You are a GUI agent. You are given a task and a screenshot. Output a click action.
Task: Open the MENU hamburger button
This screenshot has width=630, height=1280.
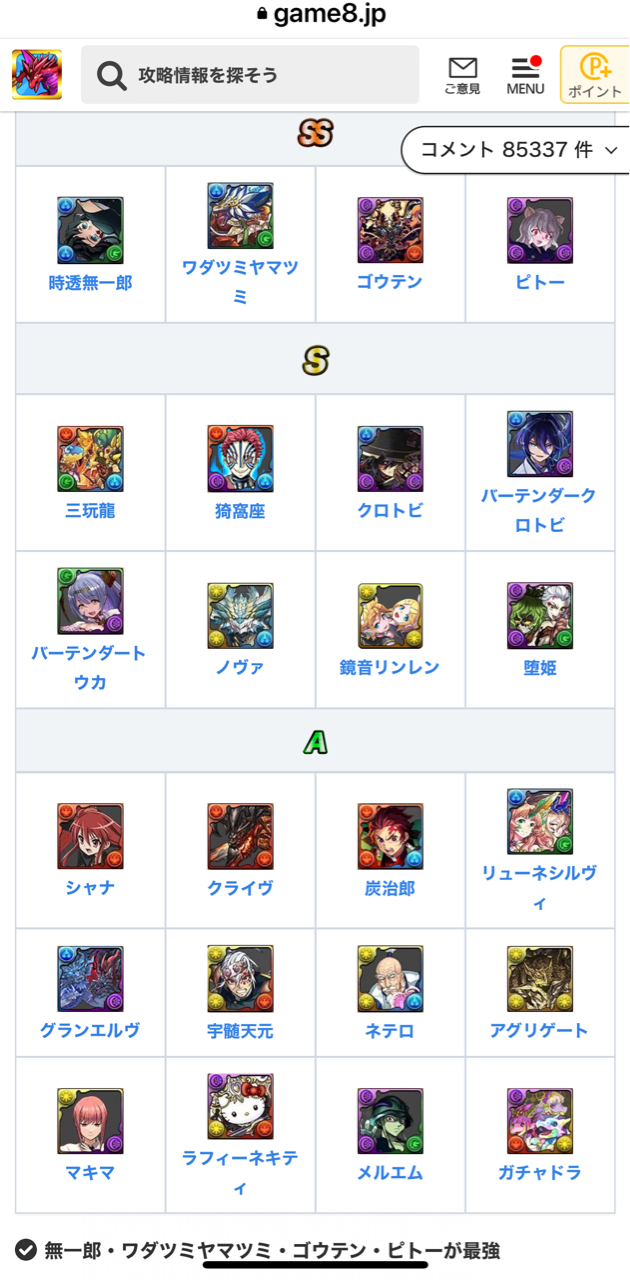point(525,75)
